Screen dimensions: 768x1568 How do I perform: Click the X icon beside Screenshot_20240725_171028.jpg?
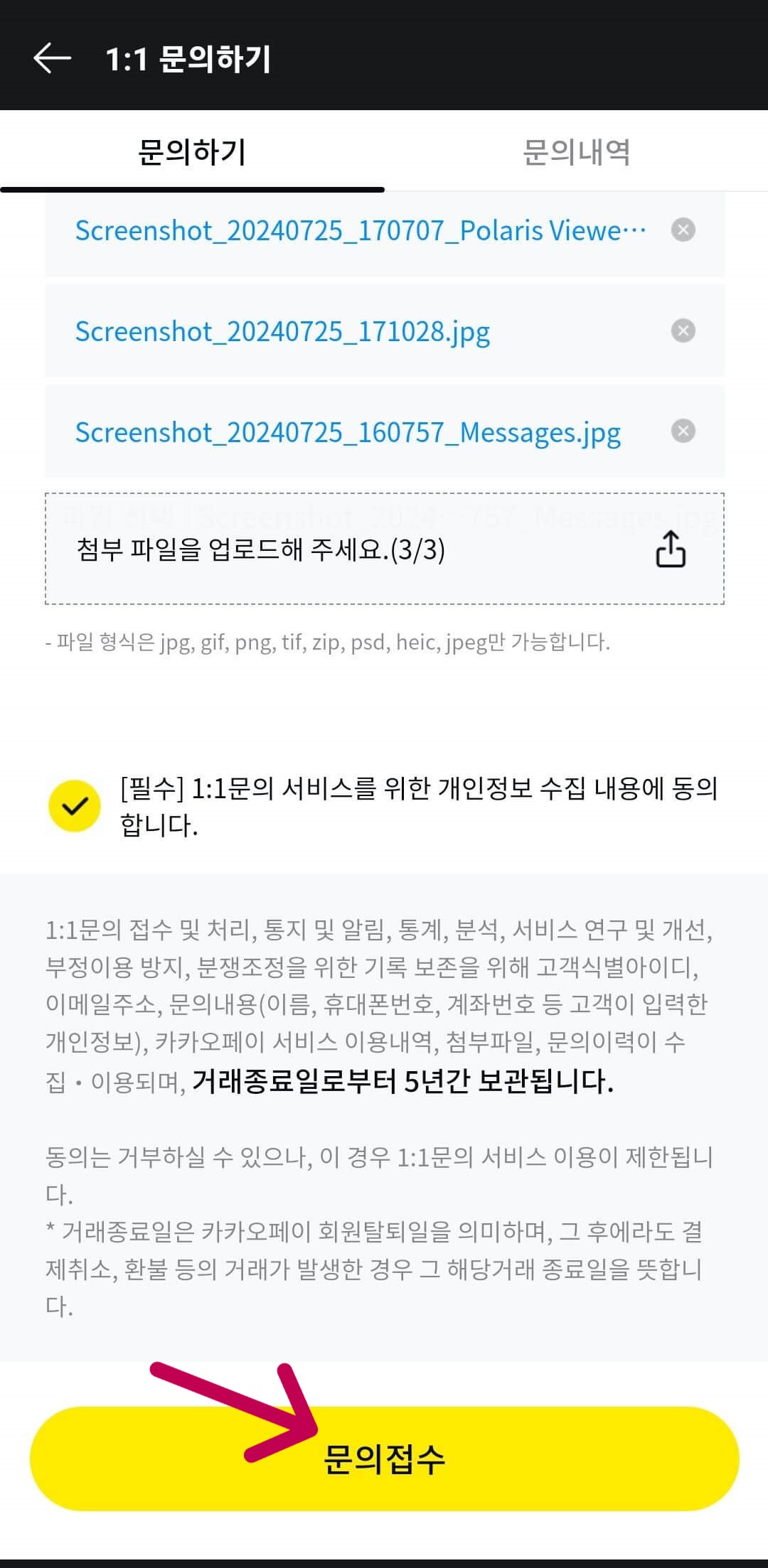(x=682, y=331)
